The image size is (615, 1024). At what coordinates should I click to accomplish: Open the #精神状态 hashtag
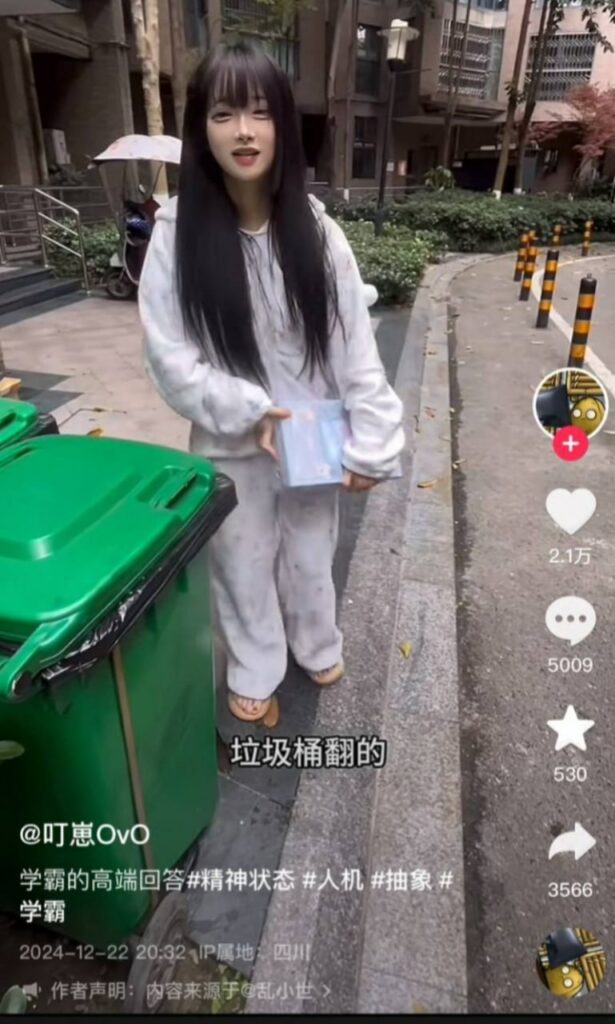click(x=239, y=881)
